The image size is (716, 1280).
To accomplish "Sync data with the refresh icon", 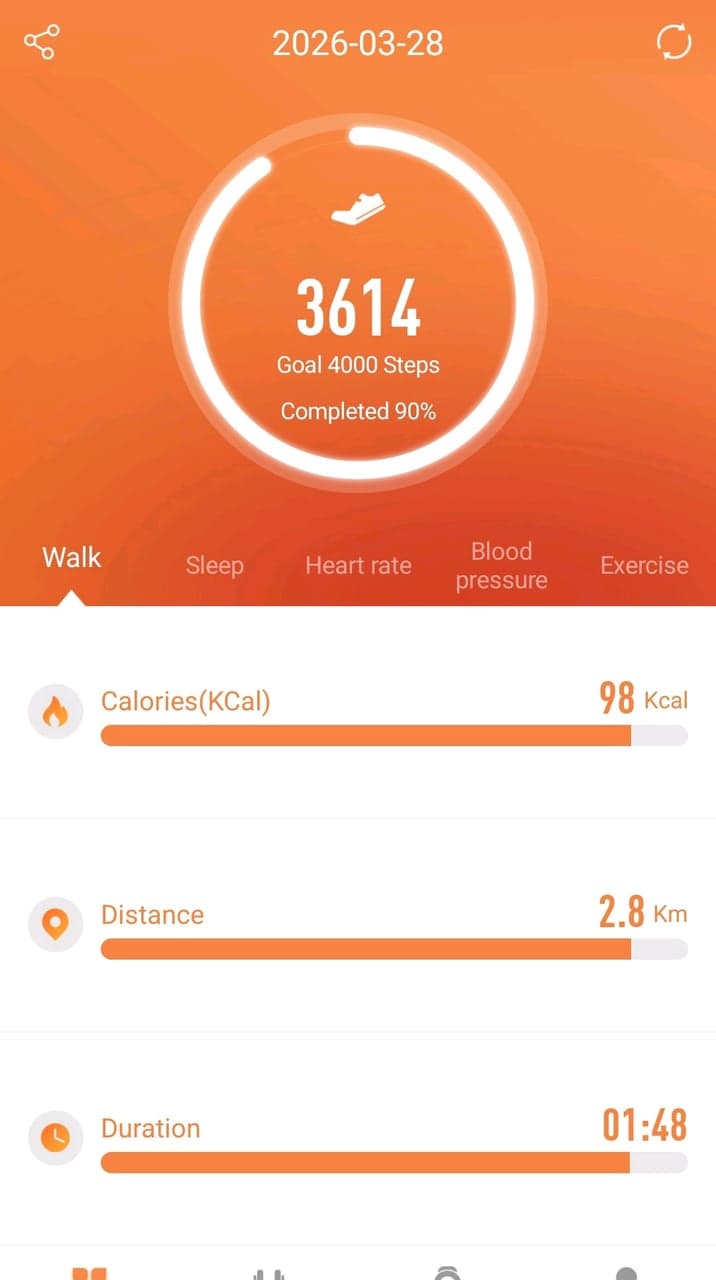I will tap(673, 43).
